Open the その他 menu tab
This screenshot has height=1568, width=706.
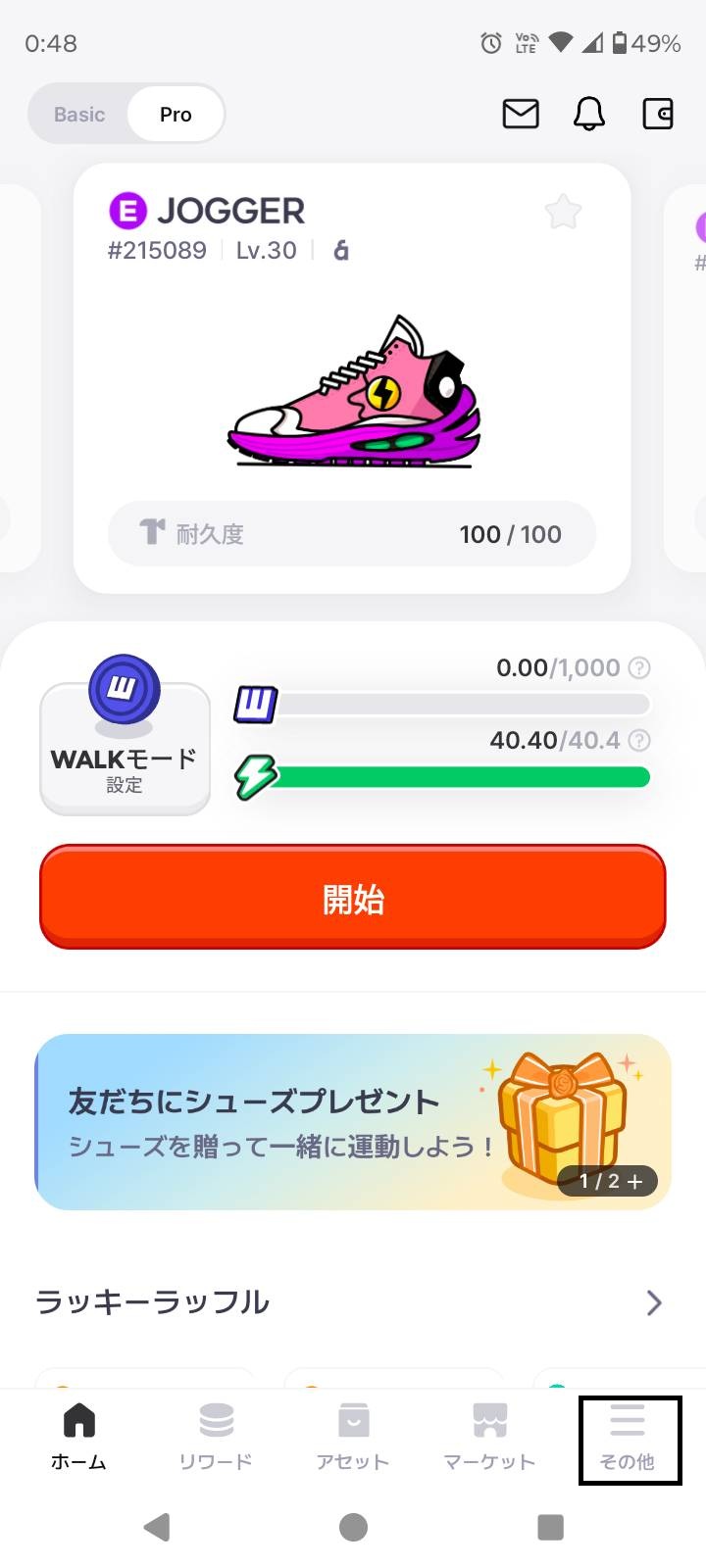pos(628,1439)
